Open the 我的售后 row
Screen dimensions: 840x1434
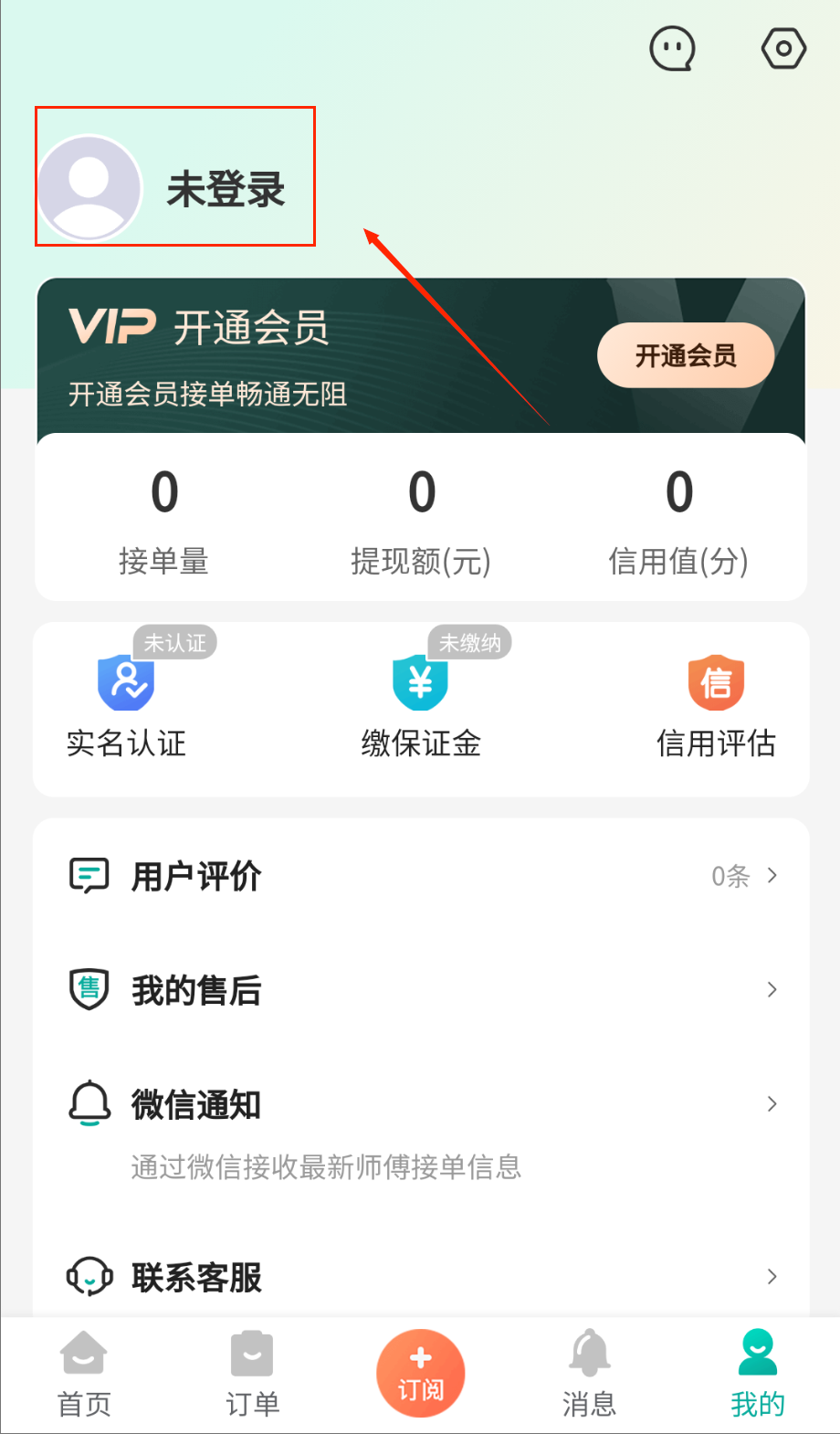tap(420, 990)
